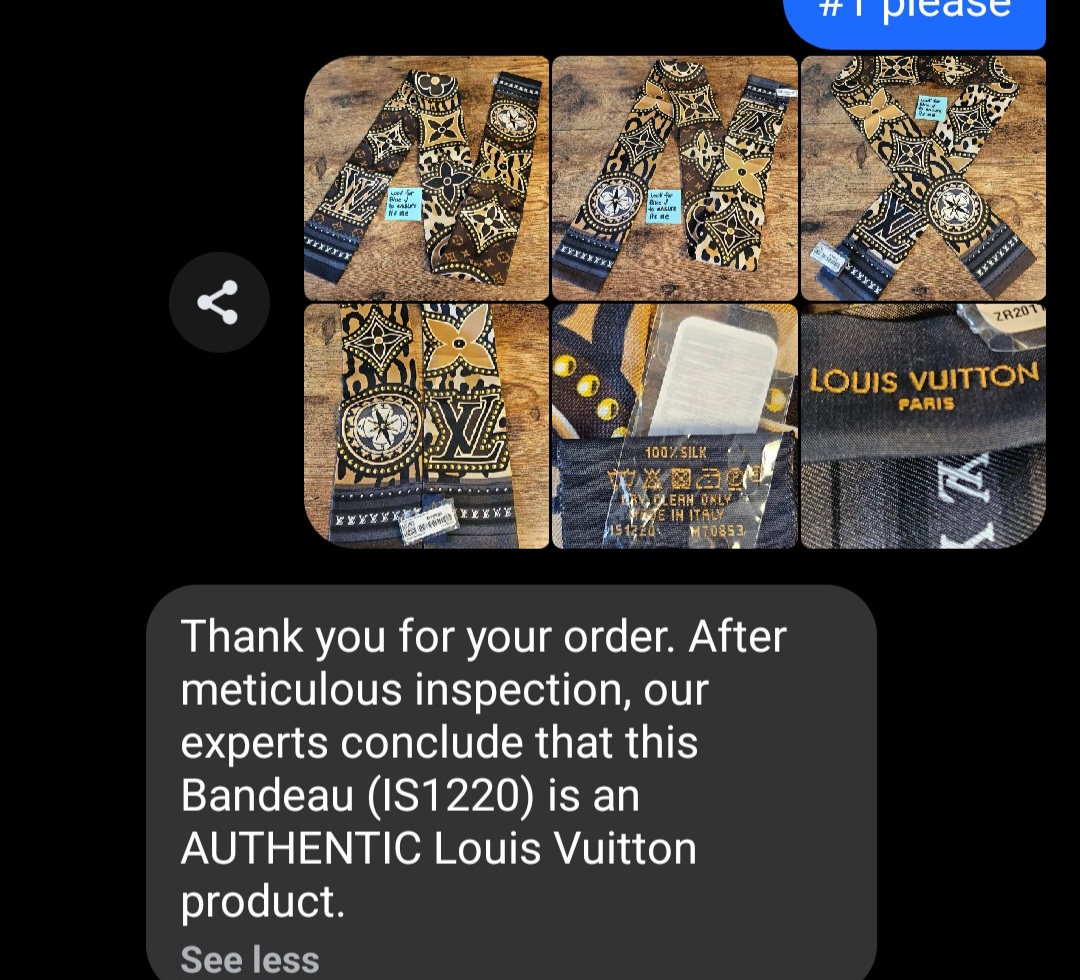1080x980 pixels.
Task: Open the Louis Vuitton Paris label photo
Action: [x=922, y=426]
